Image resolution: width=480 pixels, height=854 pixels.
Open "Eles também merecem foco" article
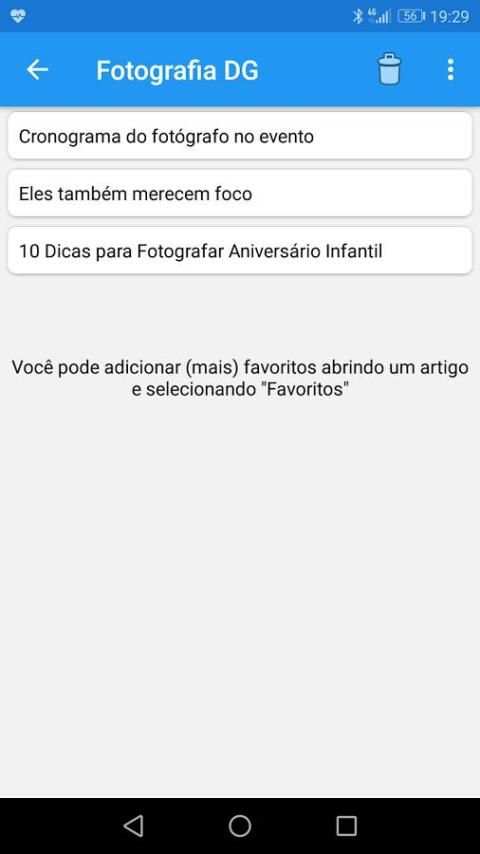point(240,193)
